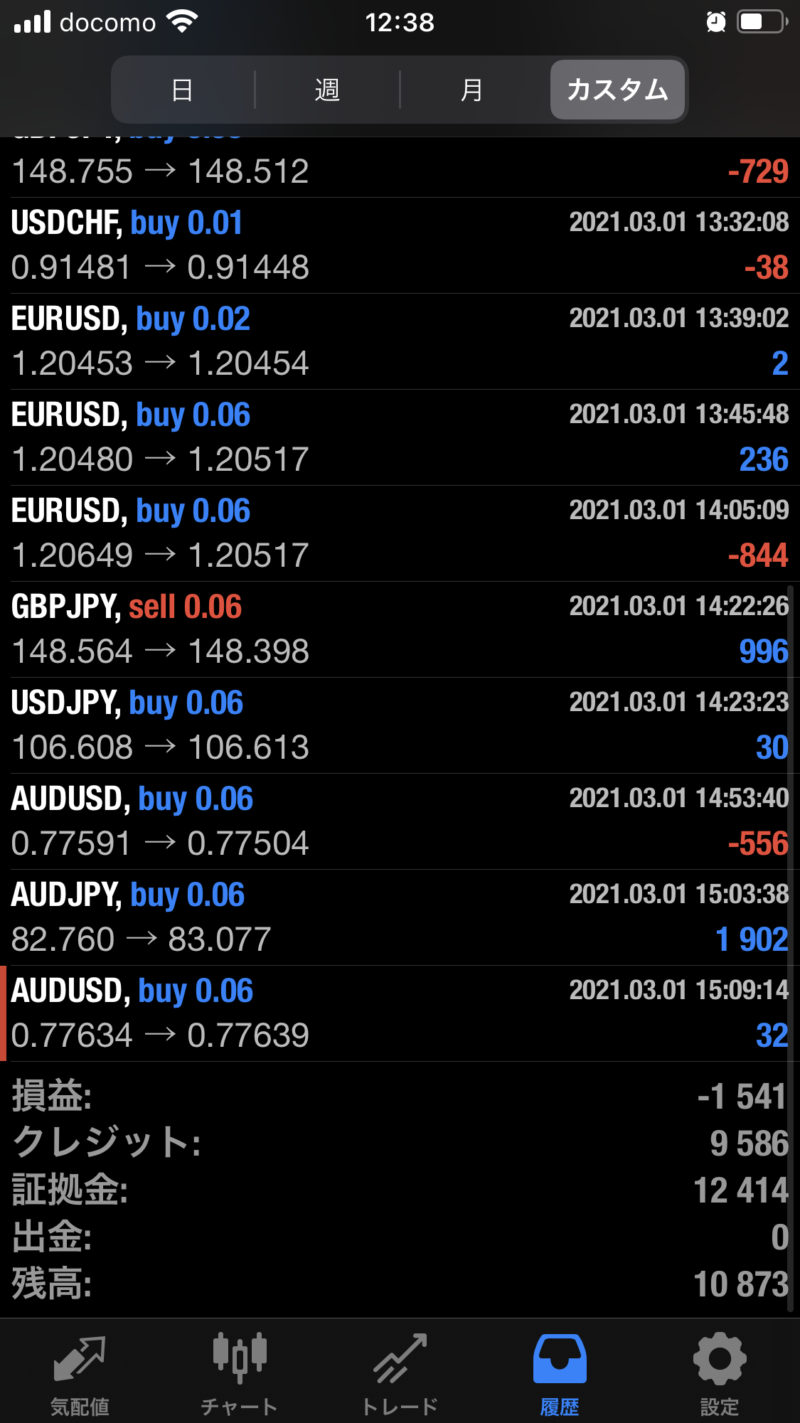The height and width of the screenshot is (1423, 800).
Task: Open the USDJPY buy 0.06 trade
Action: click(400, 725)
